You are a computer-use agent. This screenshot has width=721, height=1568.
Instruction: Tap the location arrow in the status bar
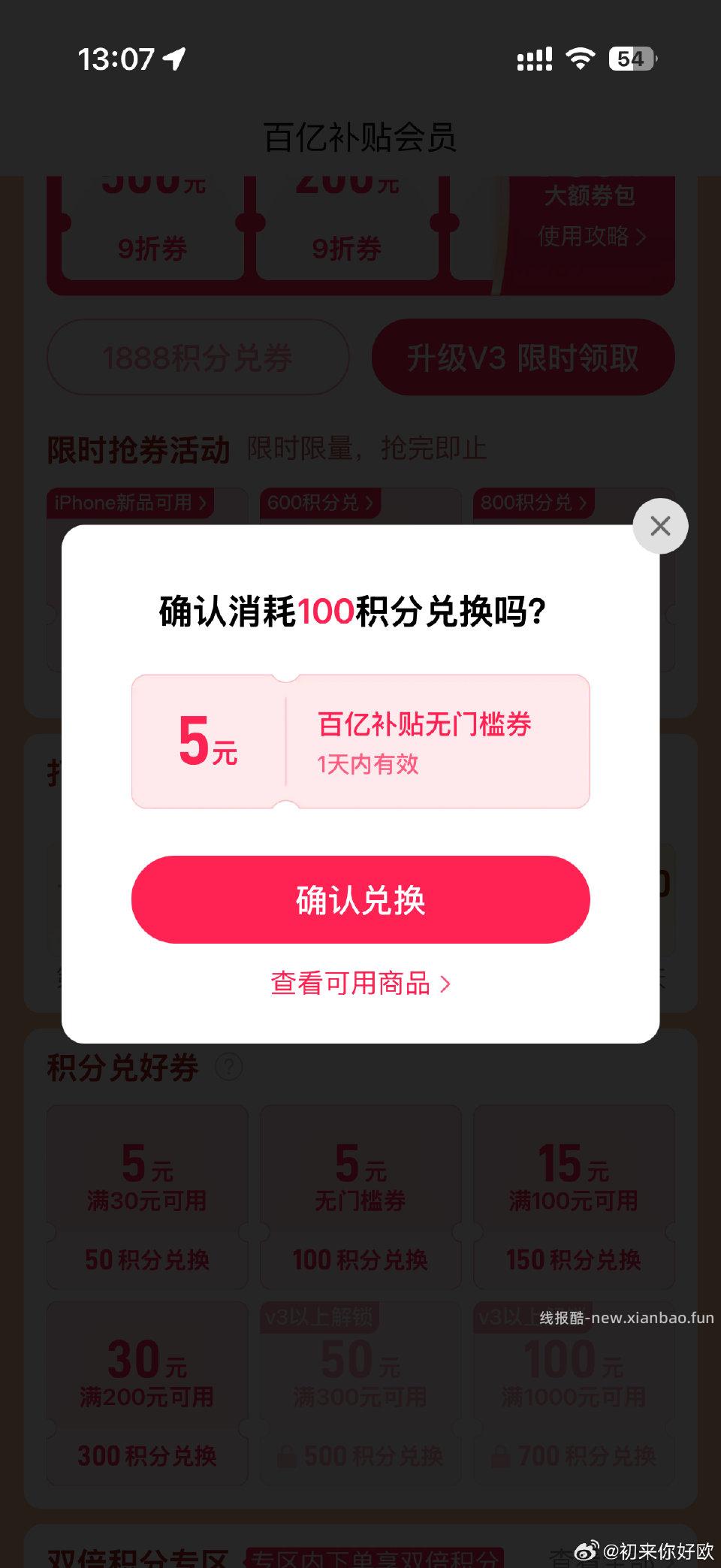coord(174,59)
